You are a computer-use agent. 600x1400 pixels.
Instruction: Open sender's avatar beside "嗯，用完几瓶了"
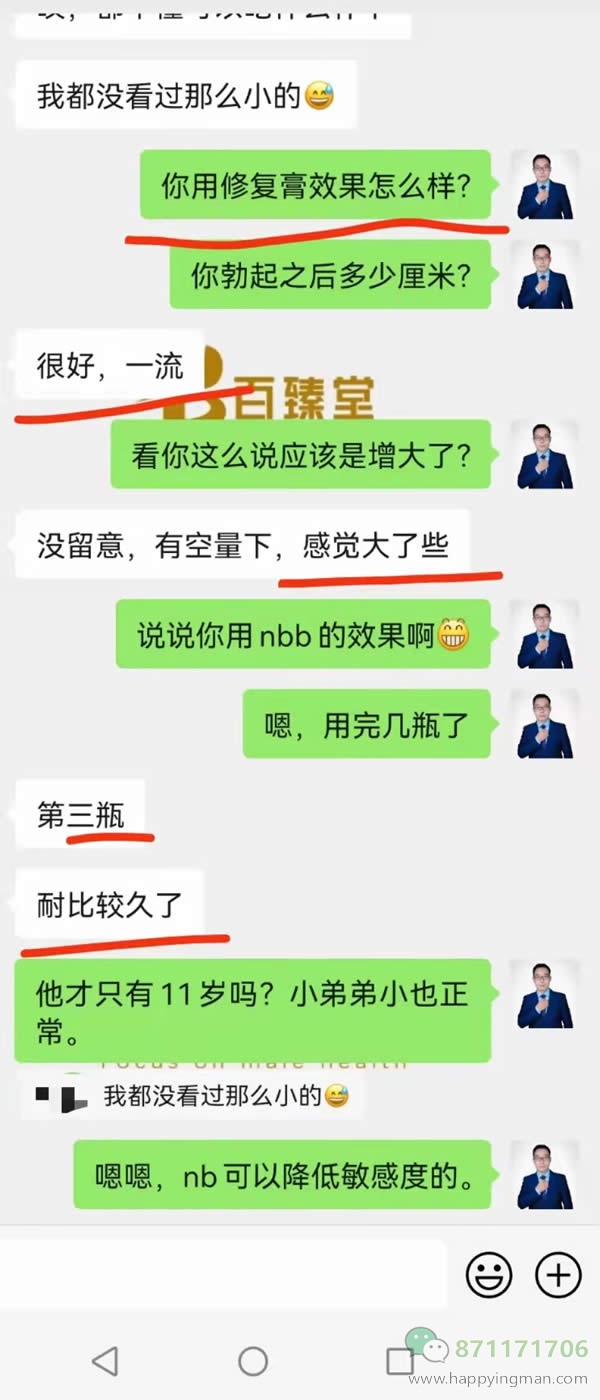(x=545, y=724)
